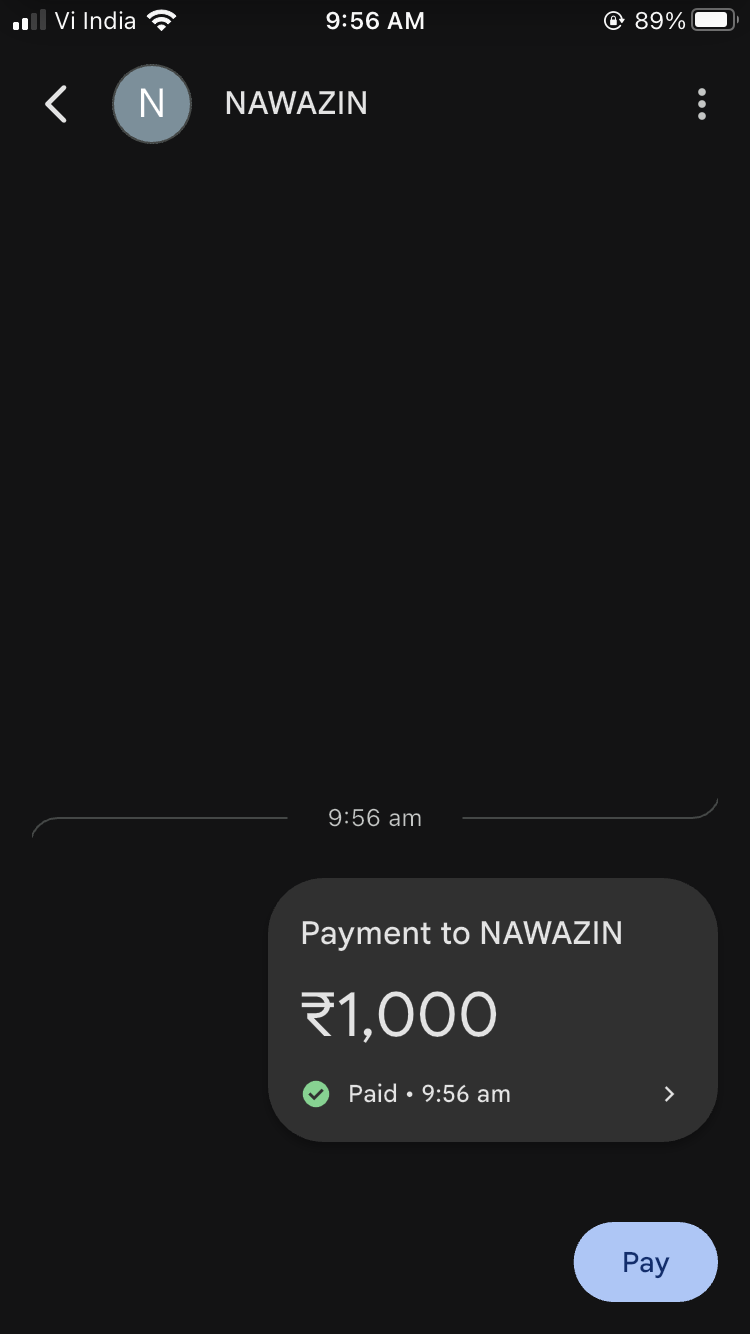This screenshot has height=1334, width=750.
Task: Go back using the back arrow
Action: tap(57, 104)
